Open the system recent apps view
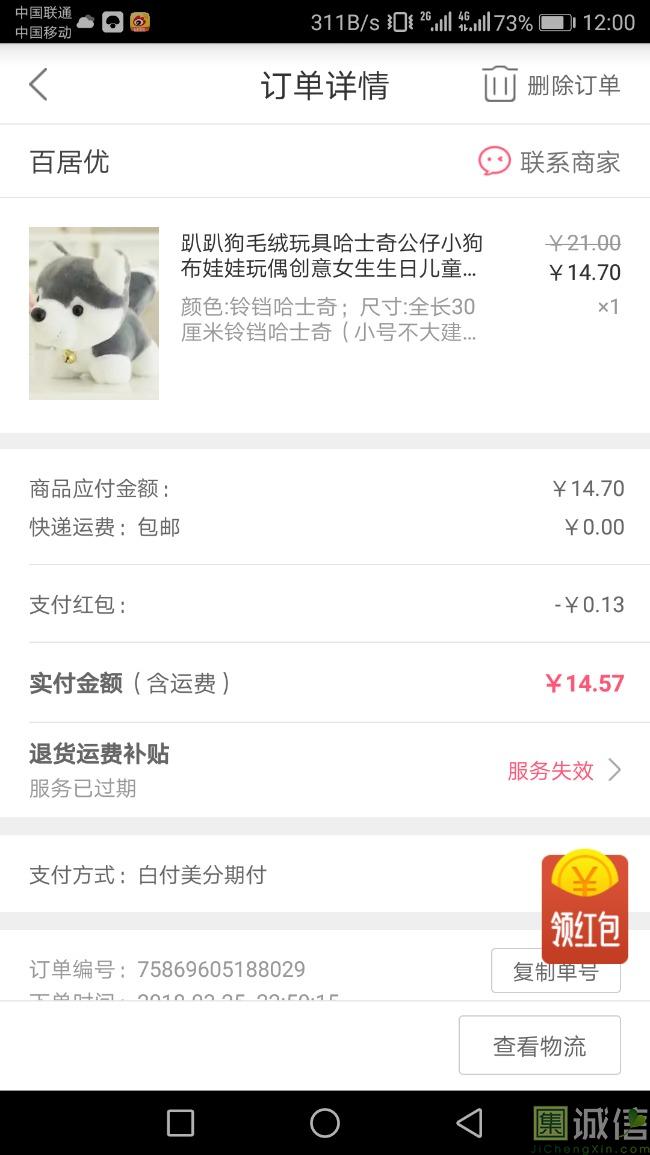The image size is (650, 1155). coord(180,1123)
